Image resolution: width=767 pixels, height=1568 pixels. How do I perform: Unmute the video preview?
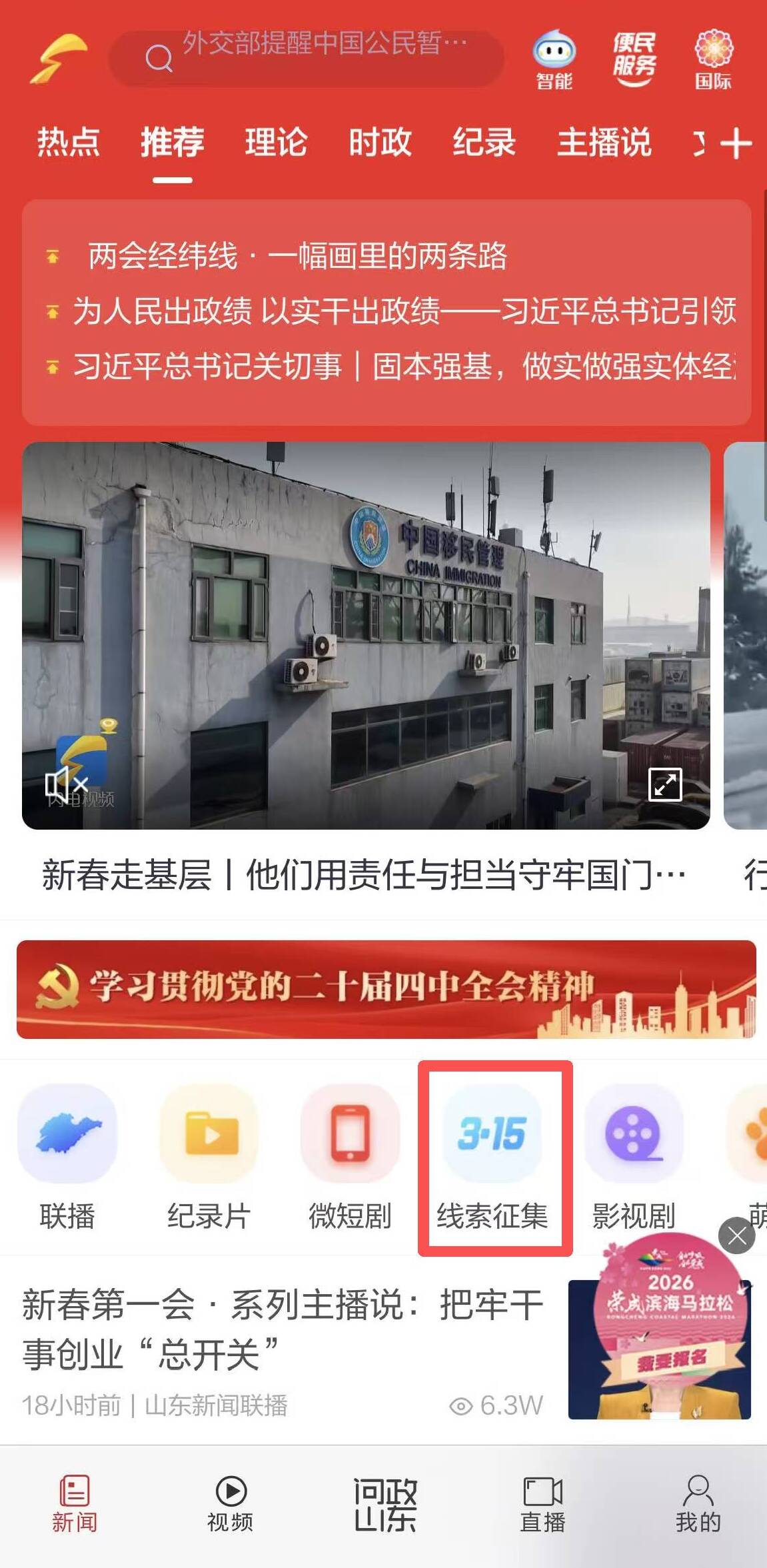(65, 784)
